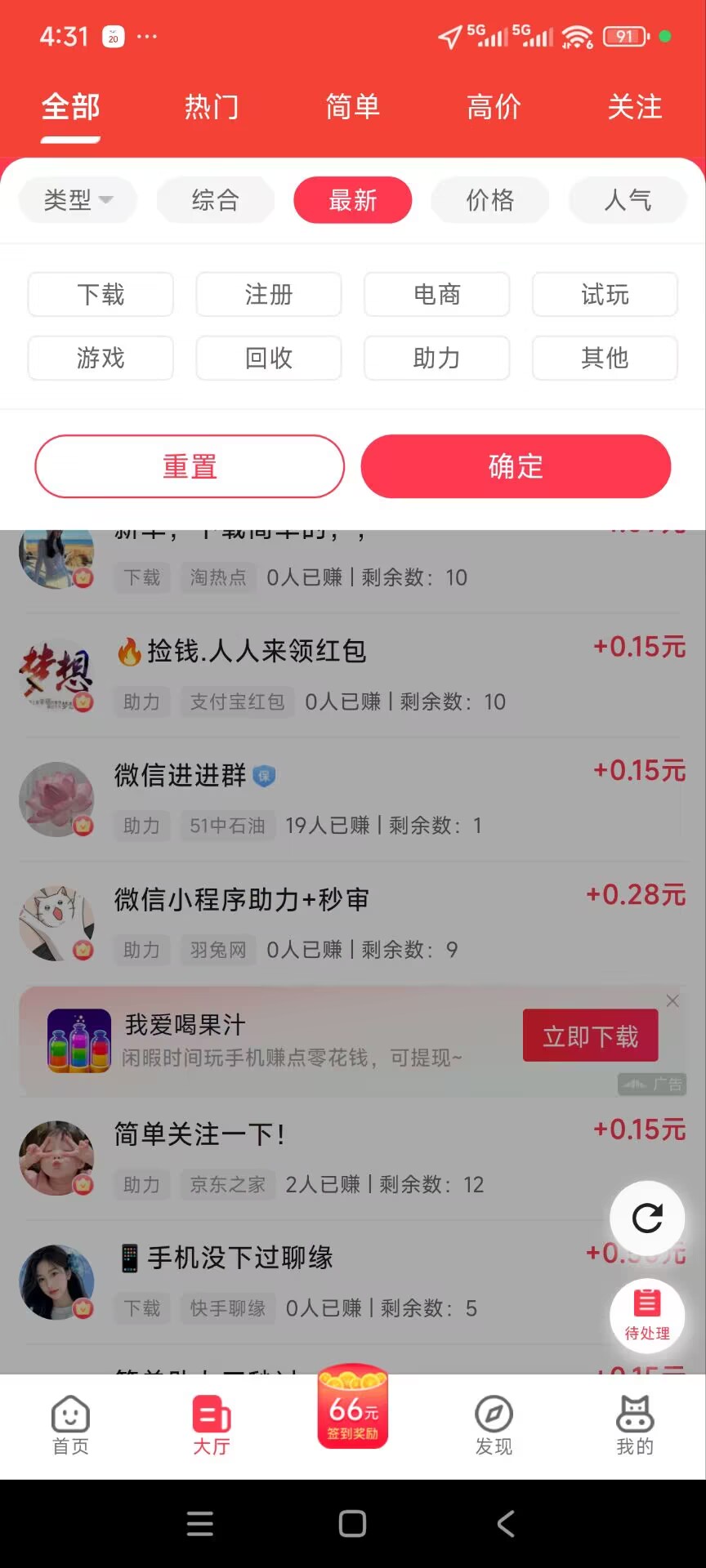The width and height of the screenshot is (706, 1568).
Task: Enable the 人气 popularity sort
Action: click(x=627, y=200)
